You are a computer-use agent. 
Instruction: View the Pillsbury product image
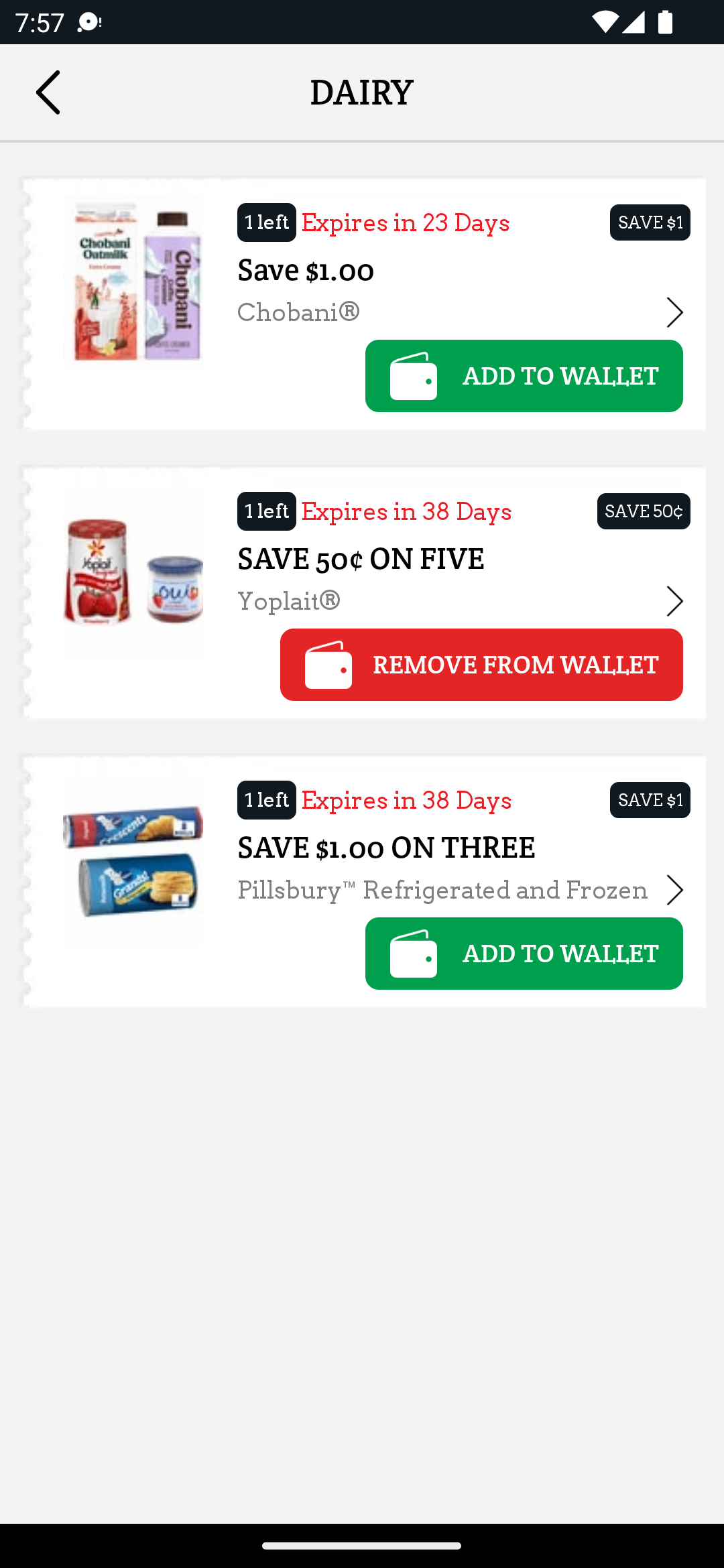click(x=133, y=861)
